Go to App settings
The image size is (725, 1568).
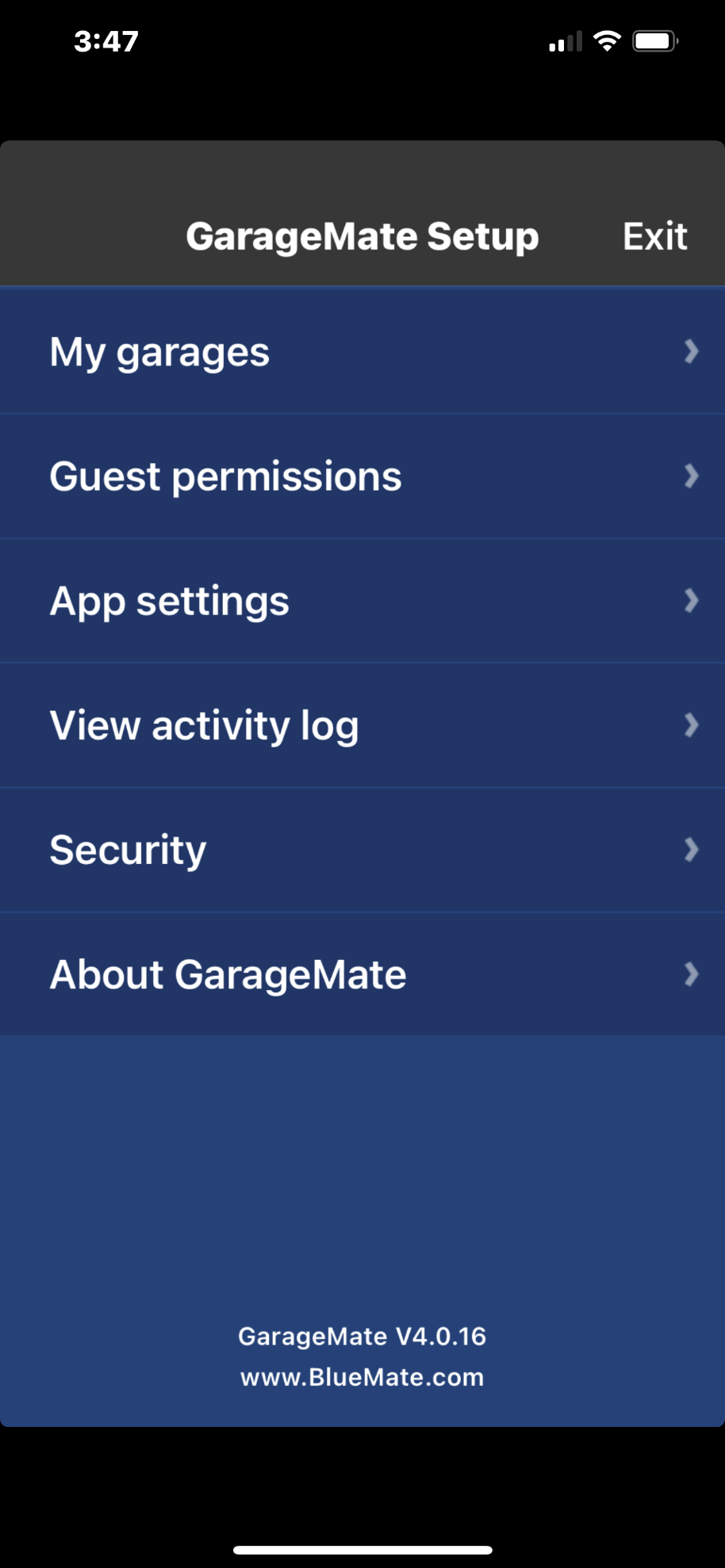click(362, 601)
